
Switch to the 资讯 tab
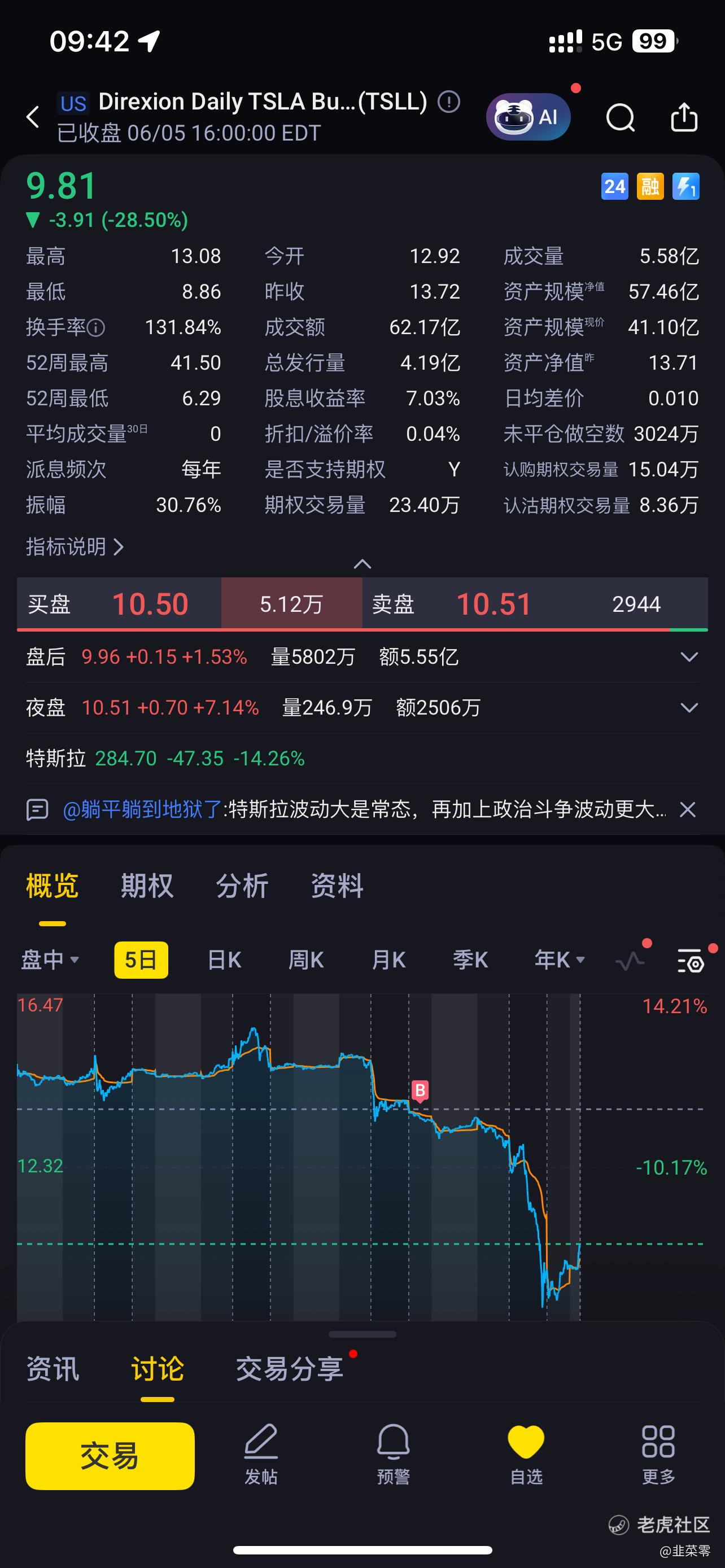pos(53,1369)
